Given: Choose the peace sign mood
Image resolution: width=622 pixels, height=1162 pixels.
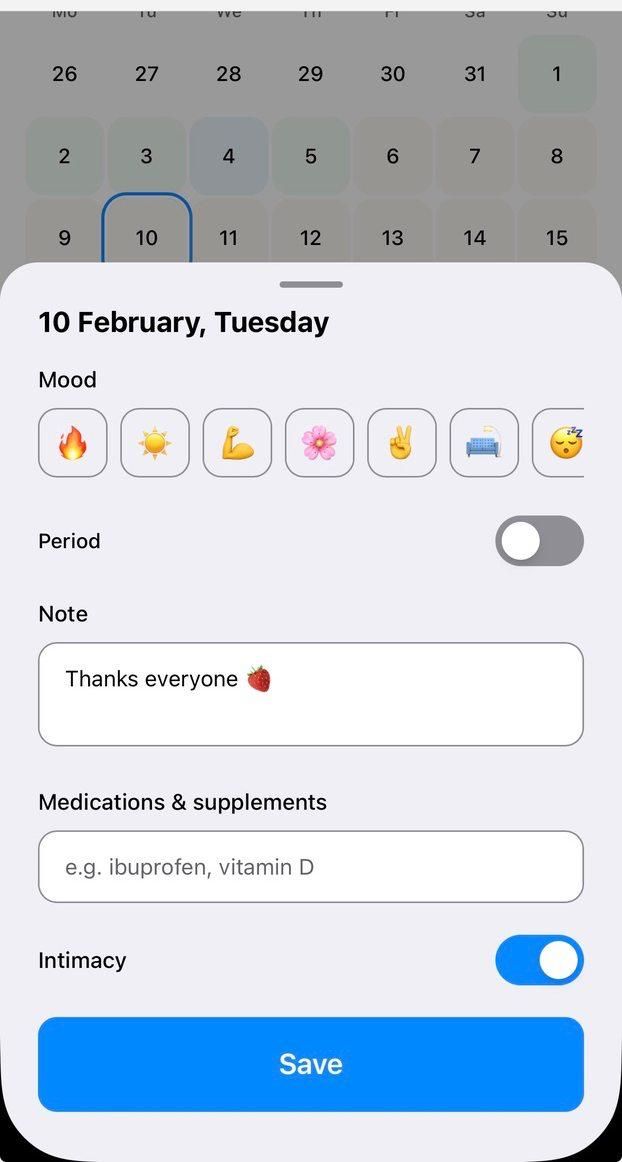Looking at the screenshot, I should (x=402, y=442).
